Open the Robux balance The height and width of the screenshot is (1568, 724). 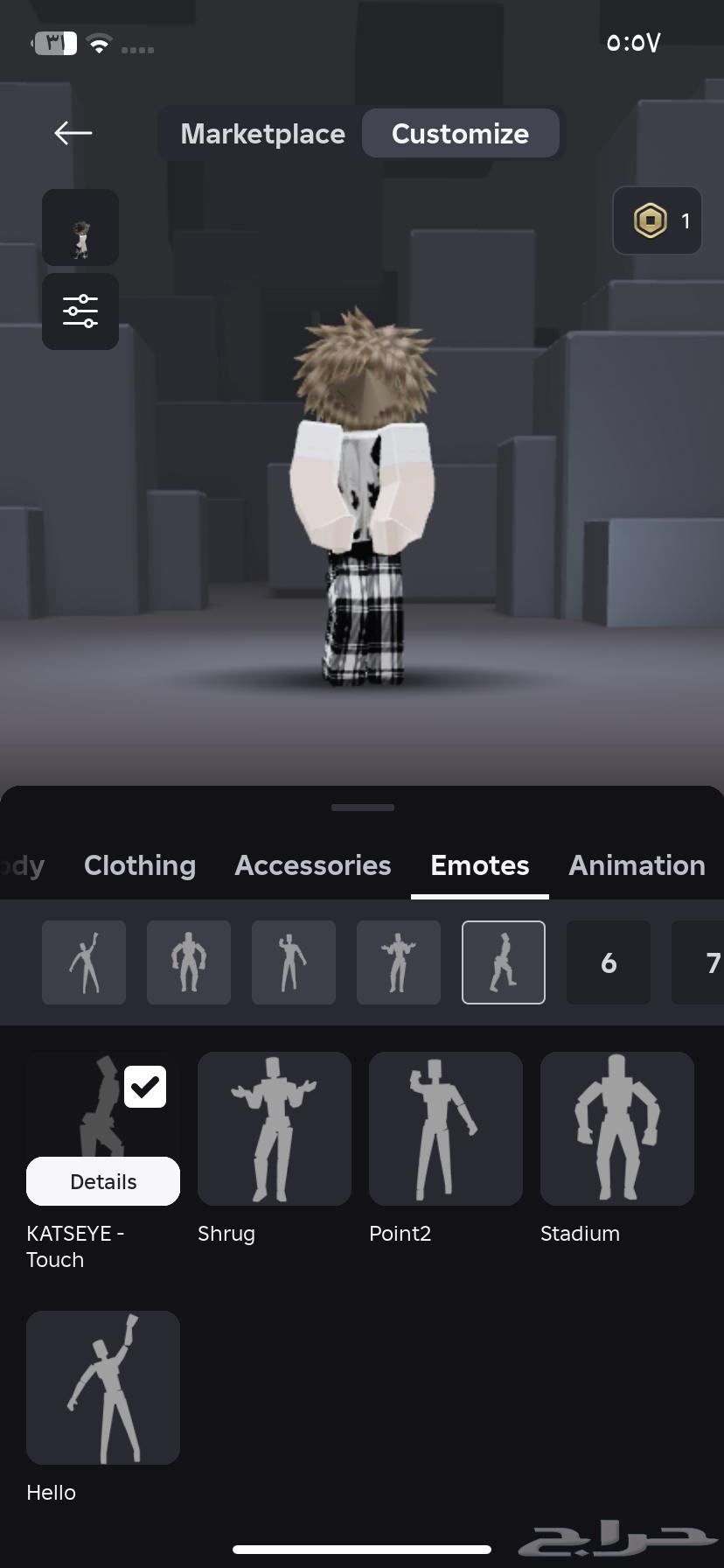(x=658, y=220)
